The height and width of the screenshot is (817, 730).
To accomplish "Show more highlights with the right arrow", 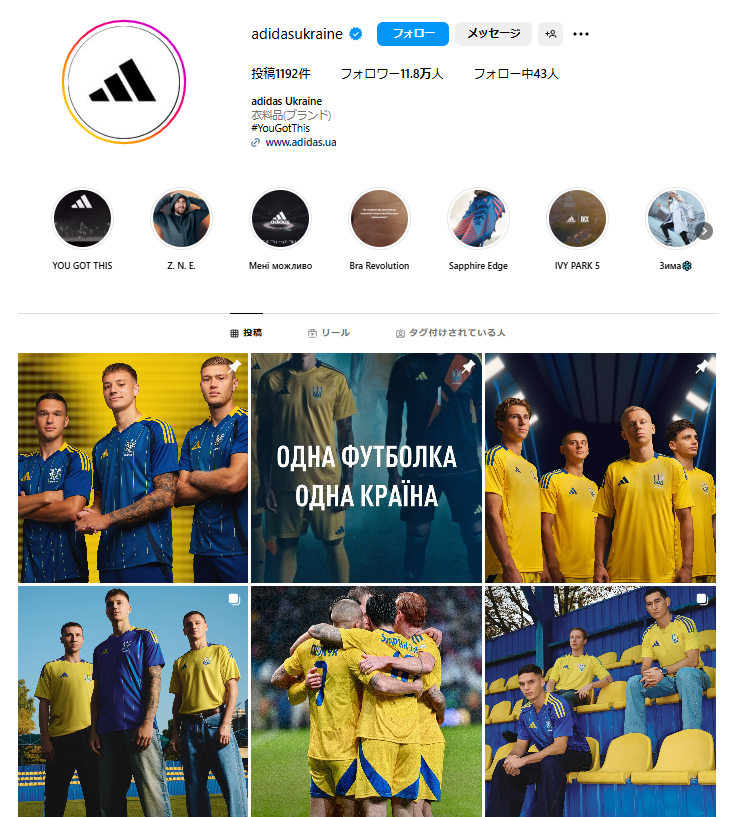I will tap(704, 231).
